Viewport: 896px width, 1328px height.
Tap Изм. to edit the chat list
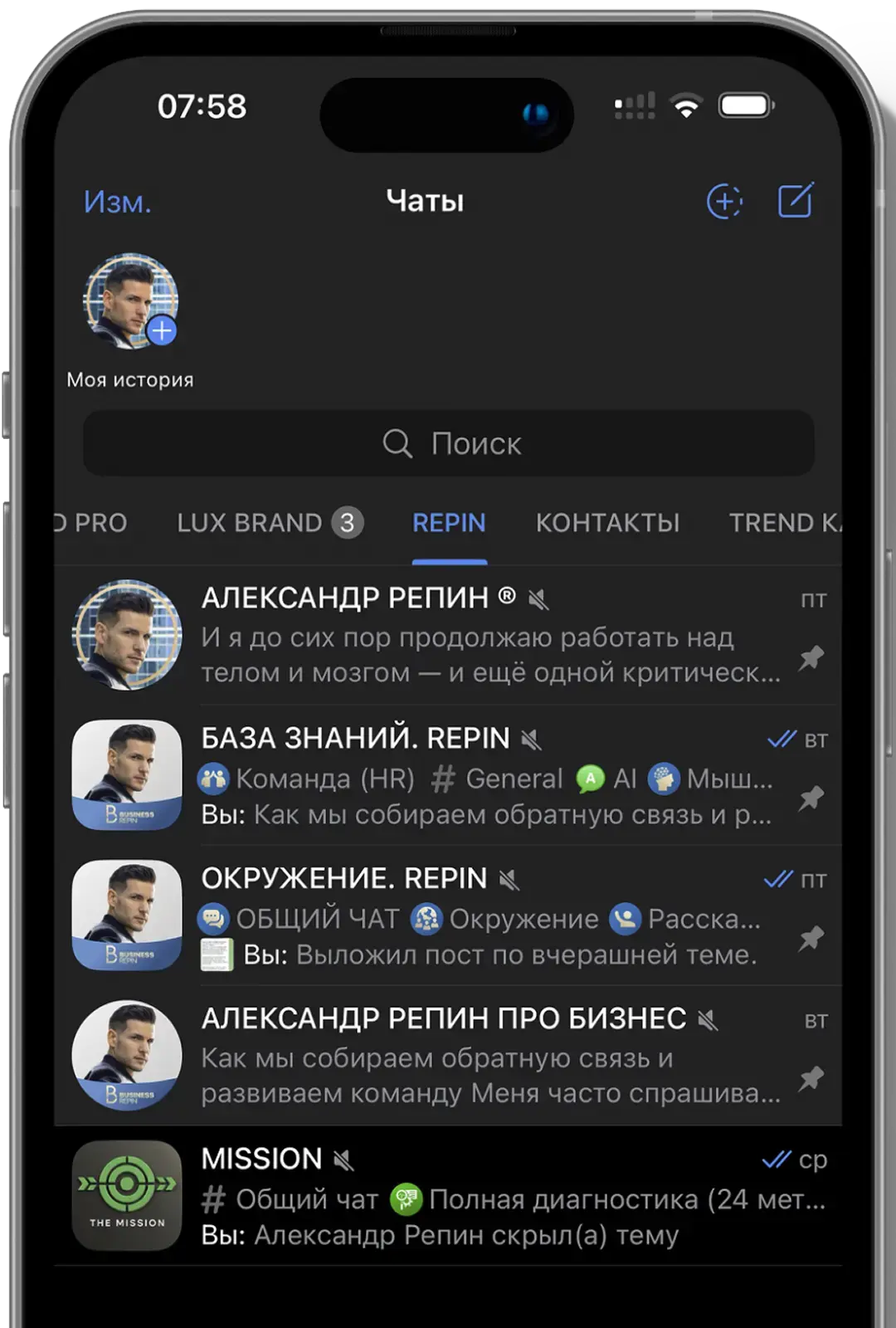pos(117,202)
